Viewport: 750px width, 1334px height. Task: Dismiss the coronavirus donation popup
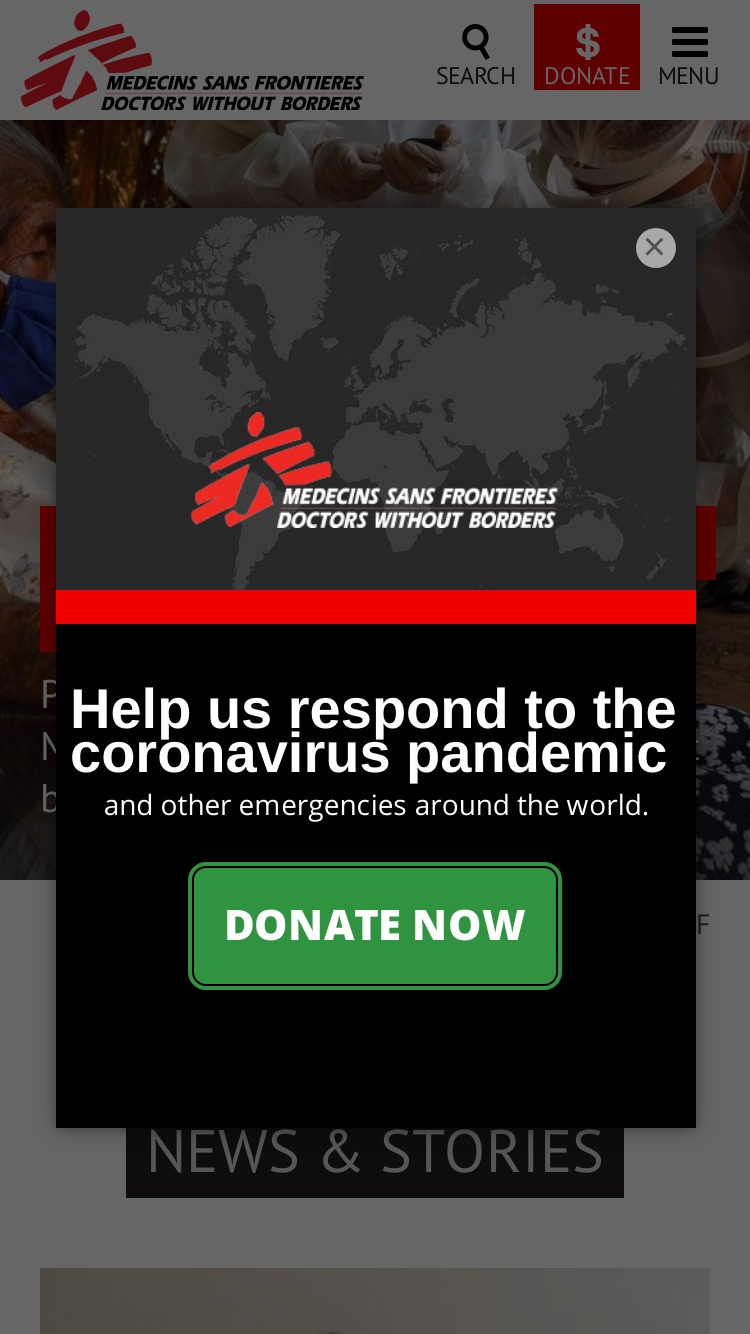click(x=655, y=248)
